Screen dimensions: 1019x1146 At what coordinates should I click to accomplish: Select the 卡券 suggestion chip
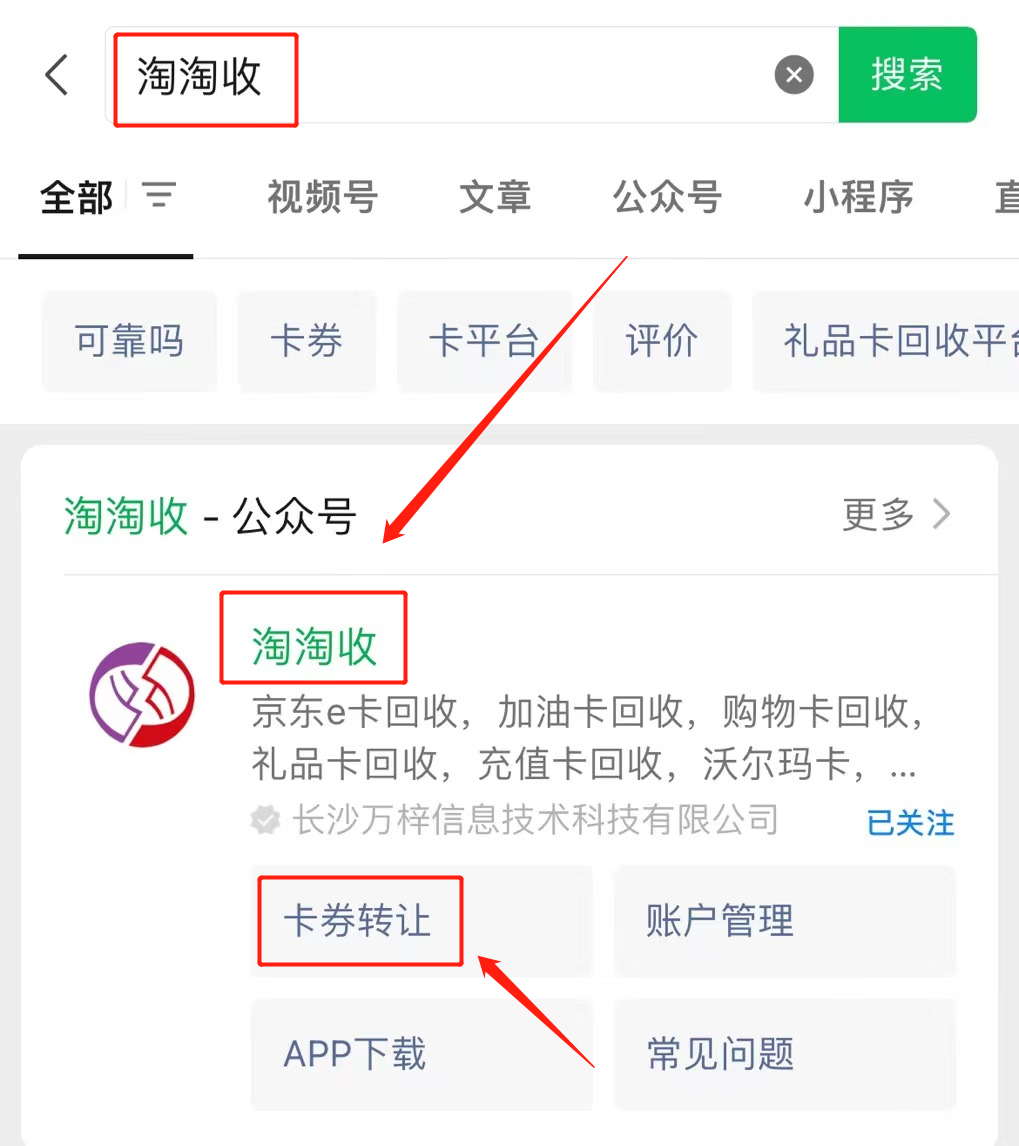pyautogui.click(x=306, y=342)
